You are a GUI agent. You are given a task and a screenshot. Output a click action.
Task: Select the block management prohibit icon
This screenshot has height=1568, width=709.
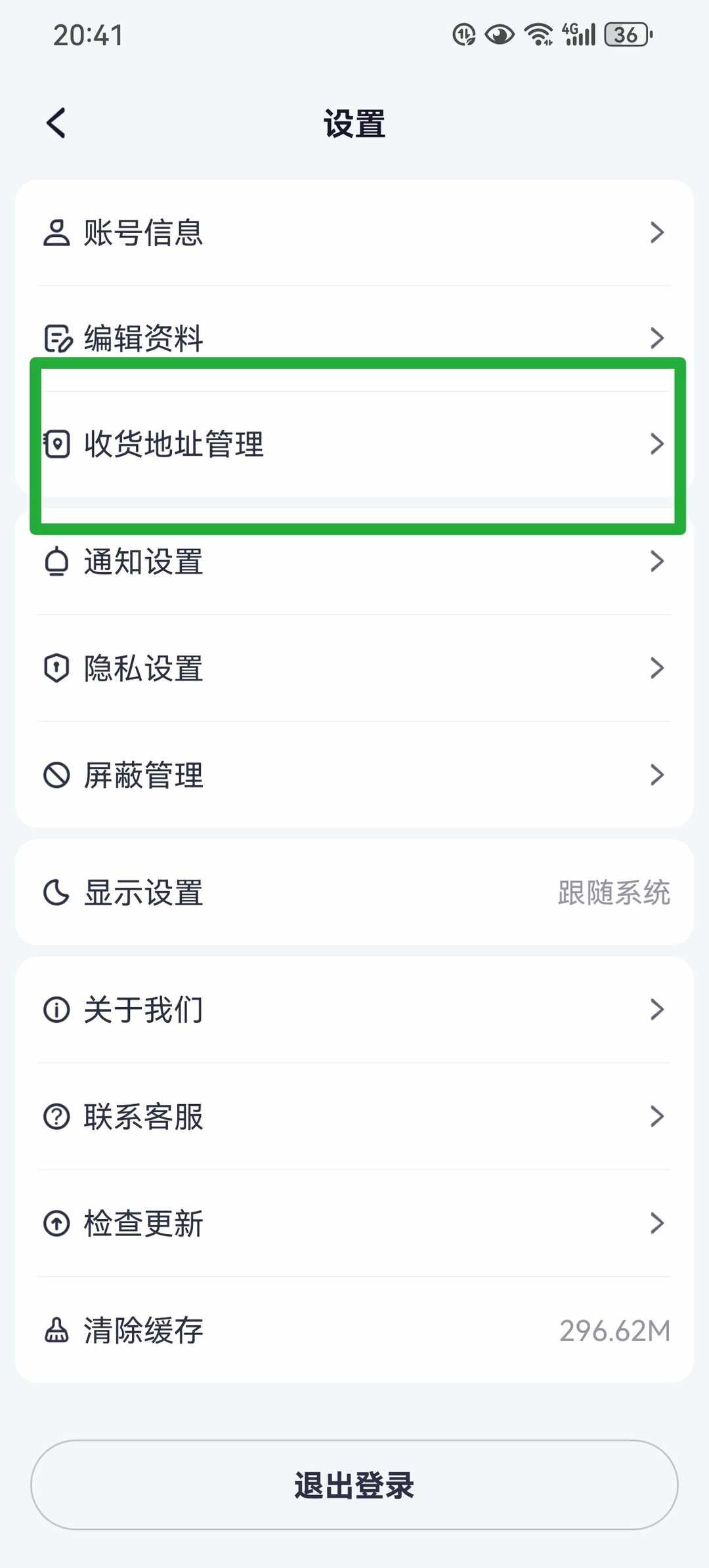click(x=56, y=775)
